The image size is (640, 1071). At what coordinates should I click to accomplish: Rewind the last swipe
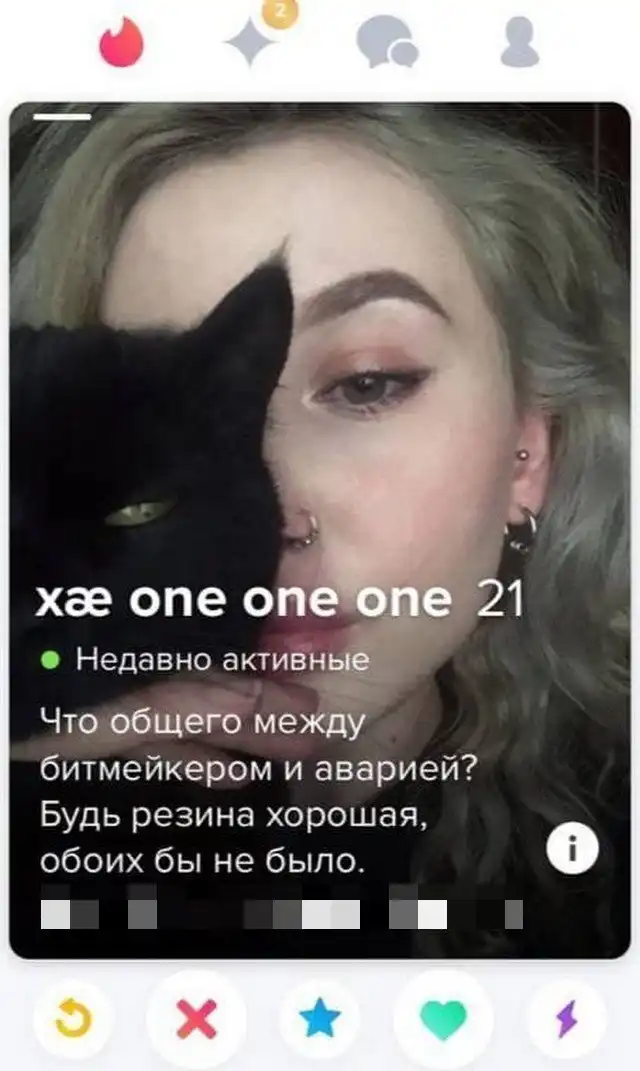pyautogui.click(x=71, y=1019)
